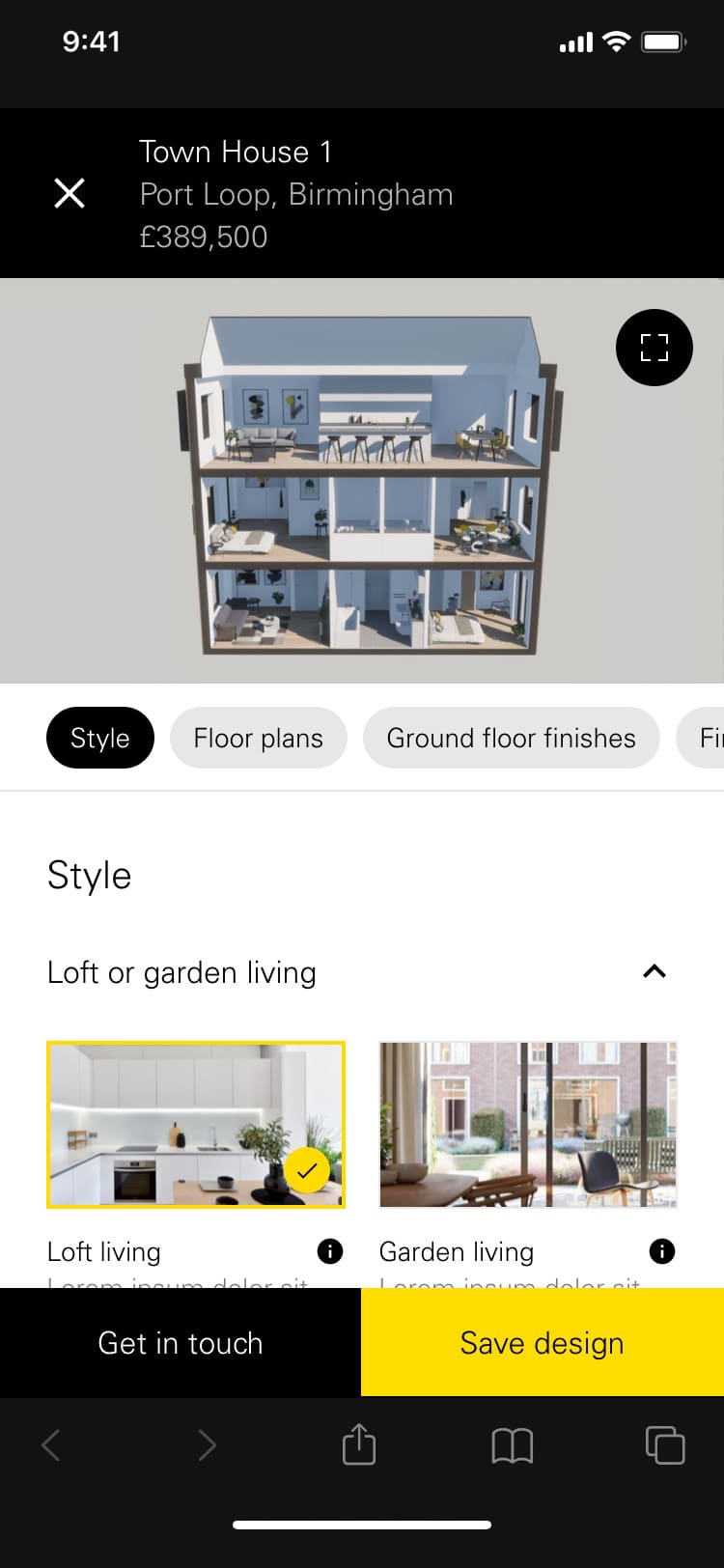Select the Style chip

coord(100,739)
